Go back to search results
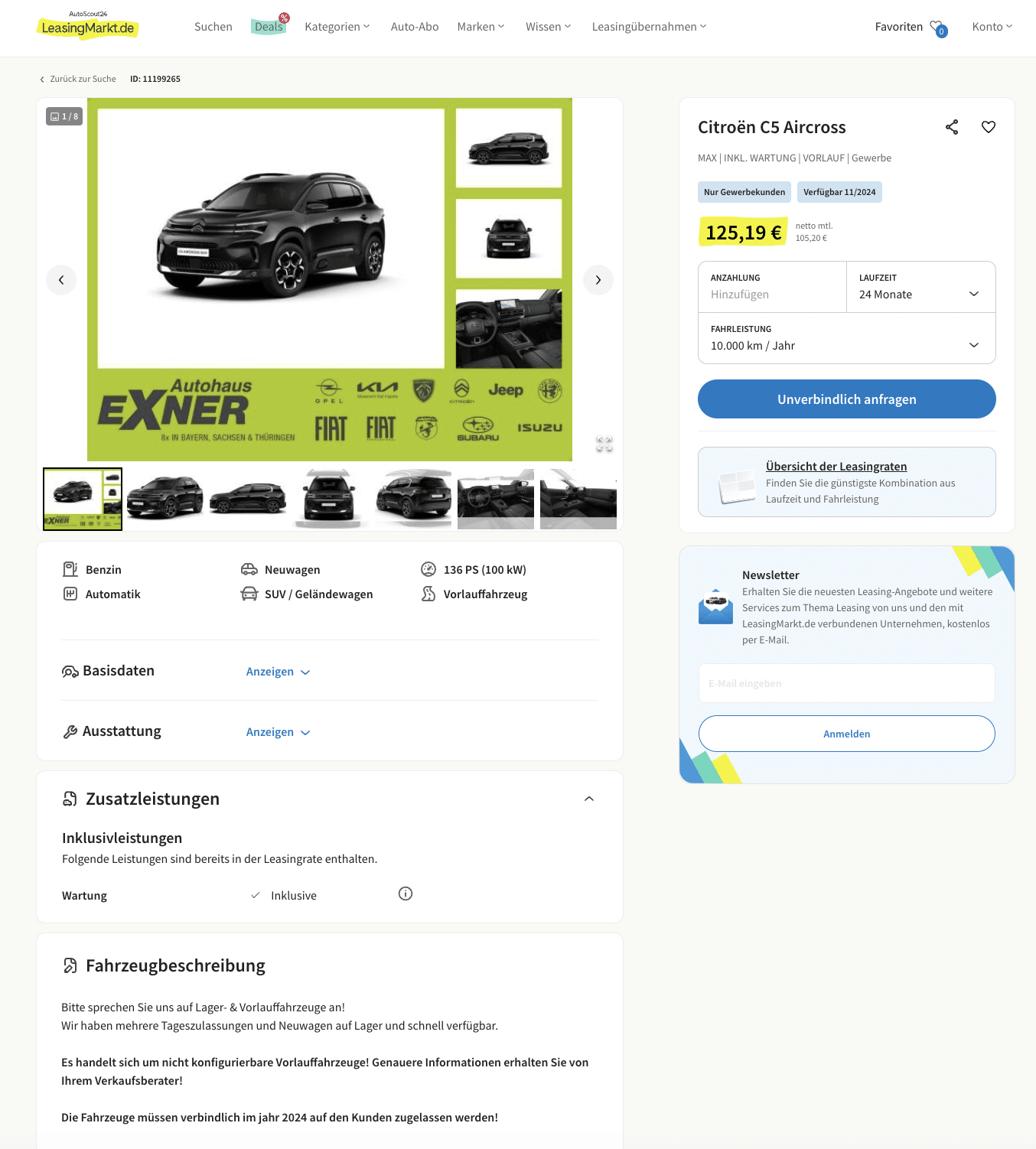Image resolution: width=1036 pixels, height=1149 pixels. [x=78, y=79]
